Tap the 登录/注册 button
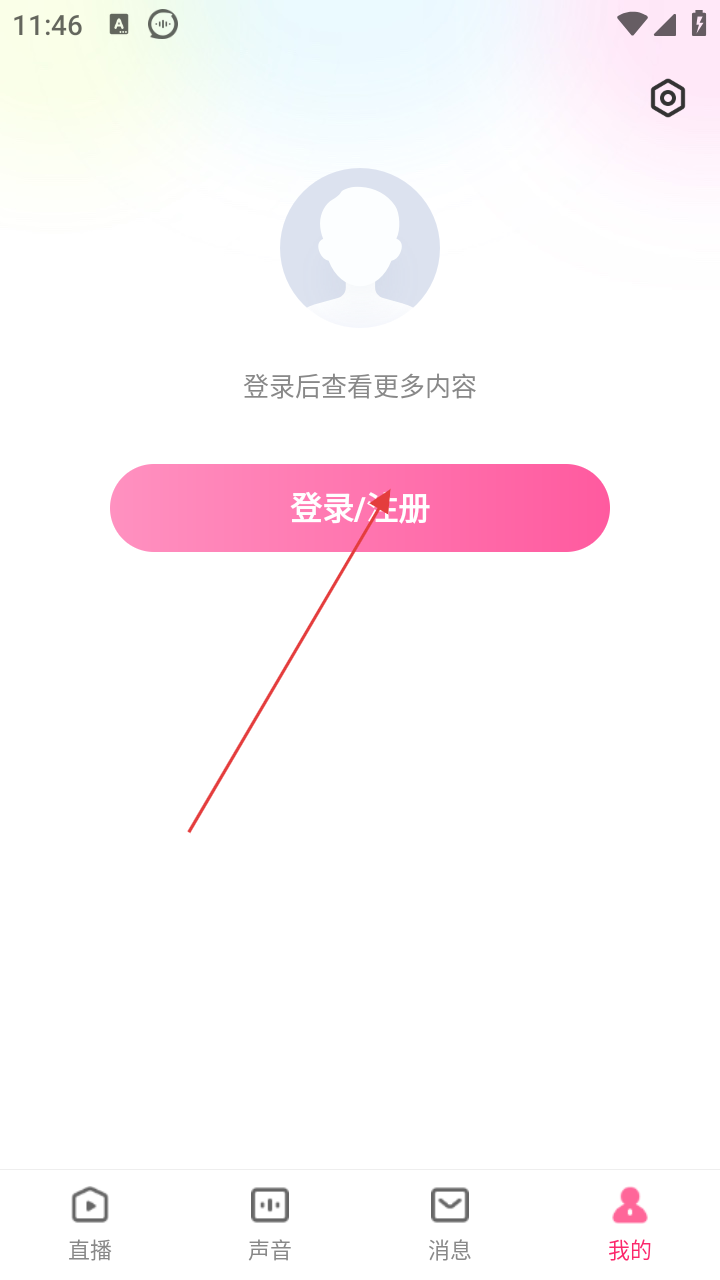720x1280 pixels. 360,508
